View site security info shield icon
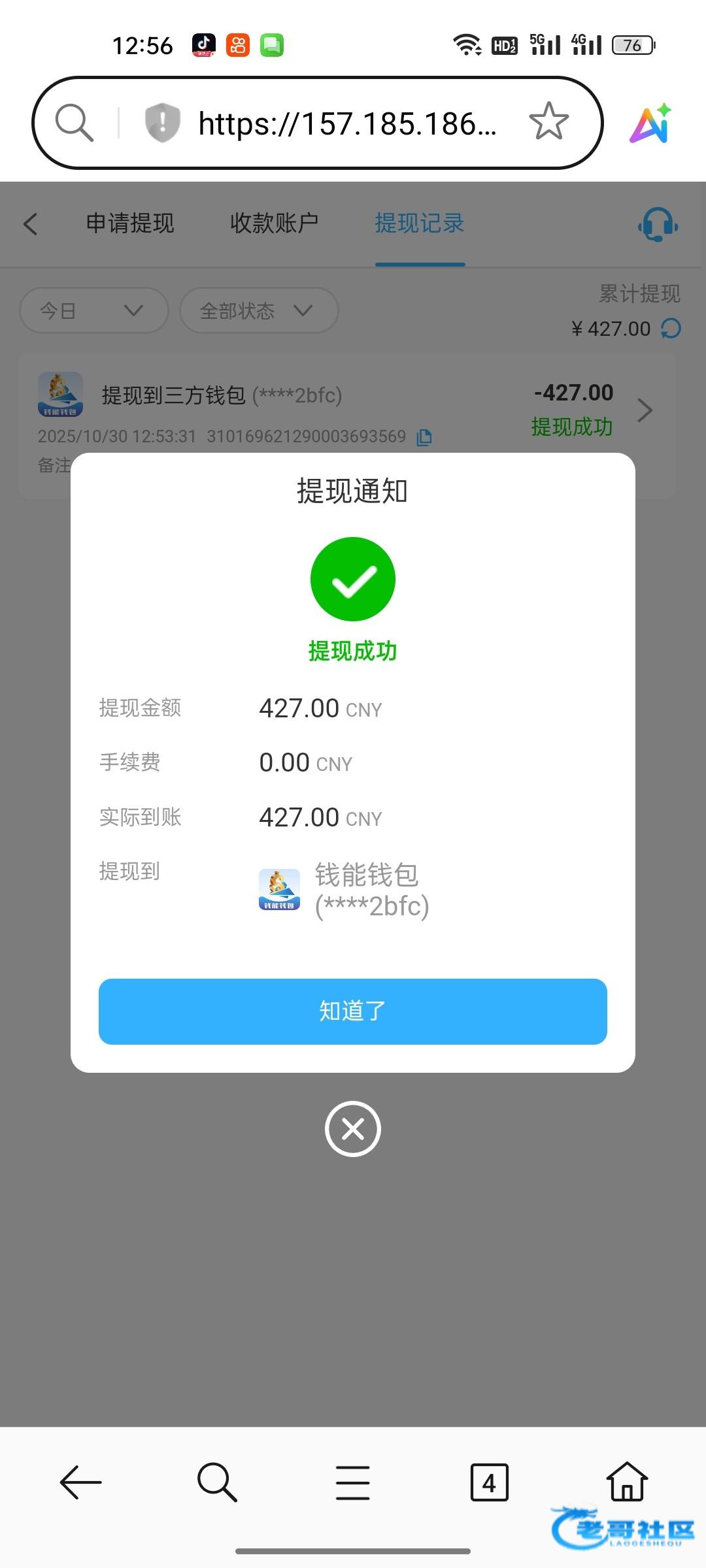 coord(162,122)
